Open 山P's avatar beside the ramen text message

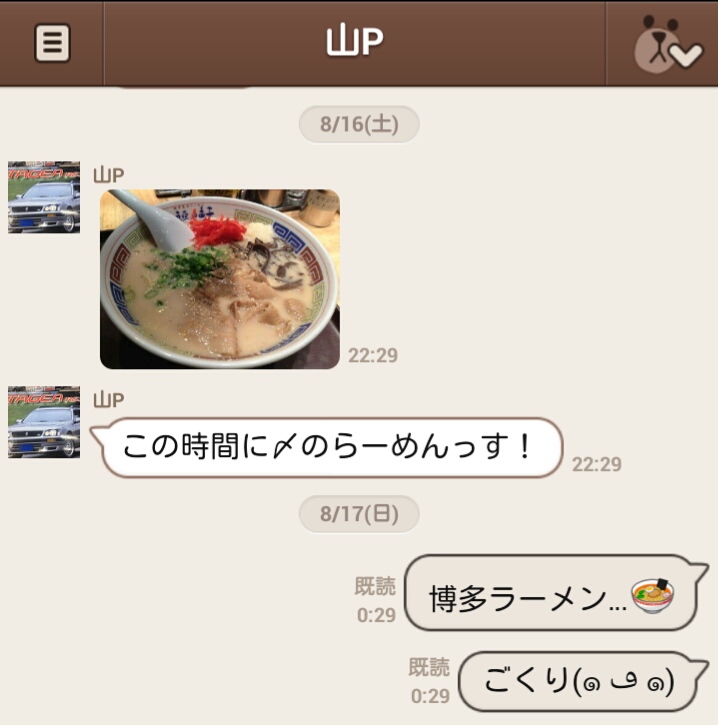pos(44,422)
